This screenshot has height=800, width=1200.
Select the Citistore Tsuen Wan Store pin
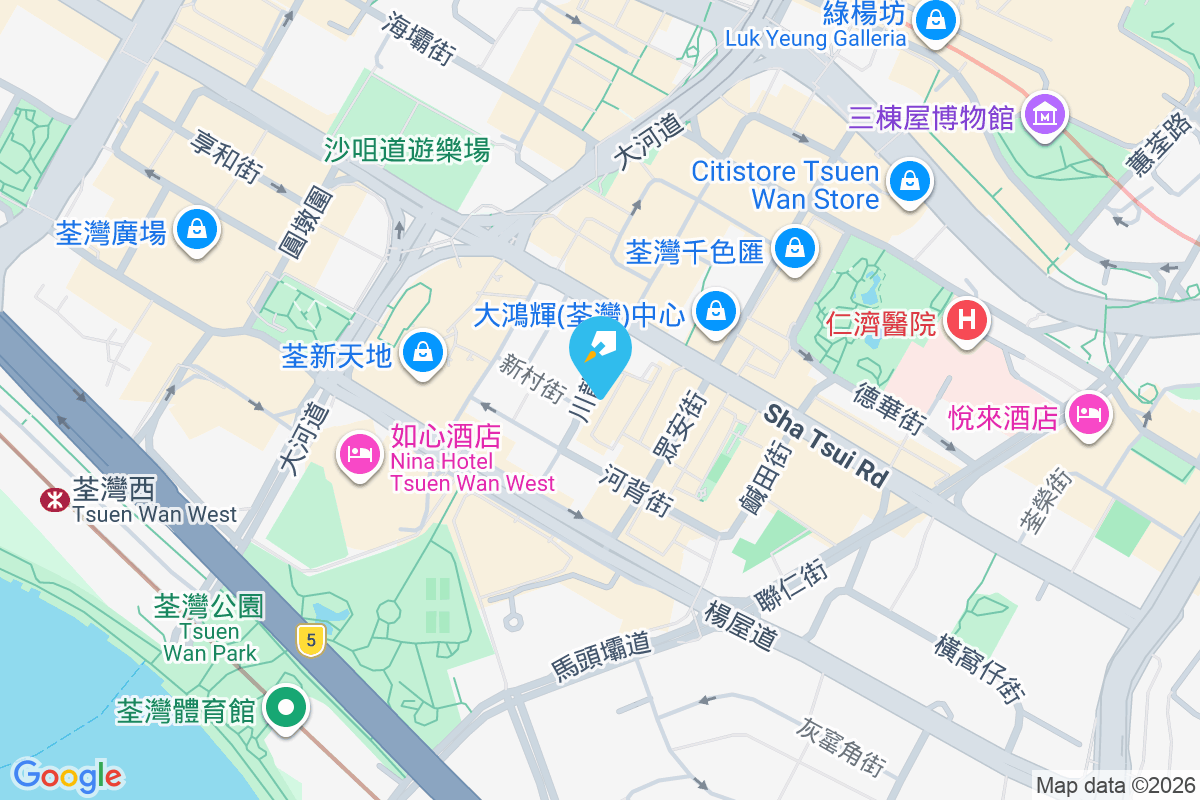[x=909, y=182]
